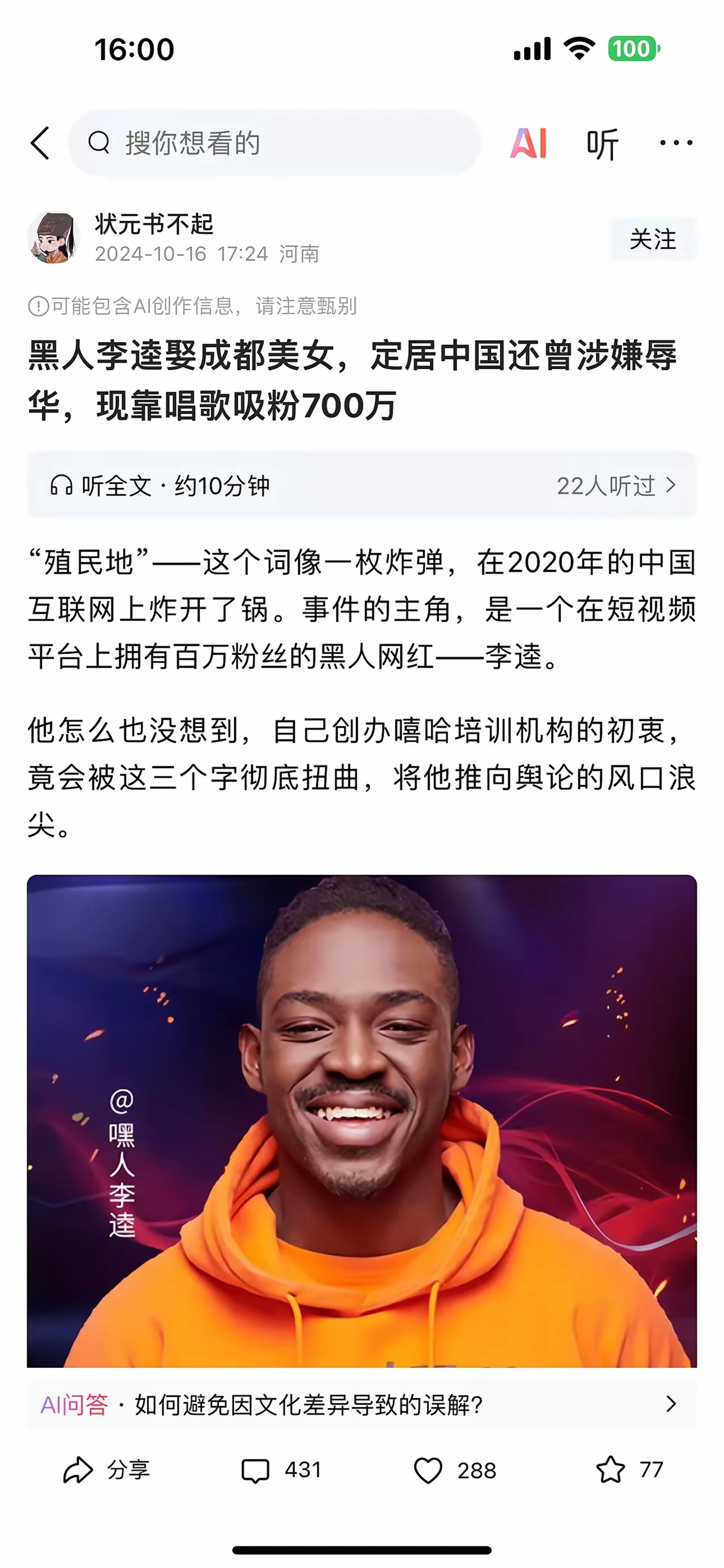The height and width of the screenshot is (1568, 724).
Task: Follow the author with 关注
Action: pyautogui.click(x=653, y=239)
